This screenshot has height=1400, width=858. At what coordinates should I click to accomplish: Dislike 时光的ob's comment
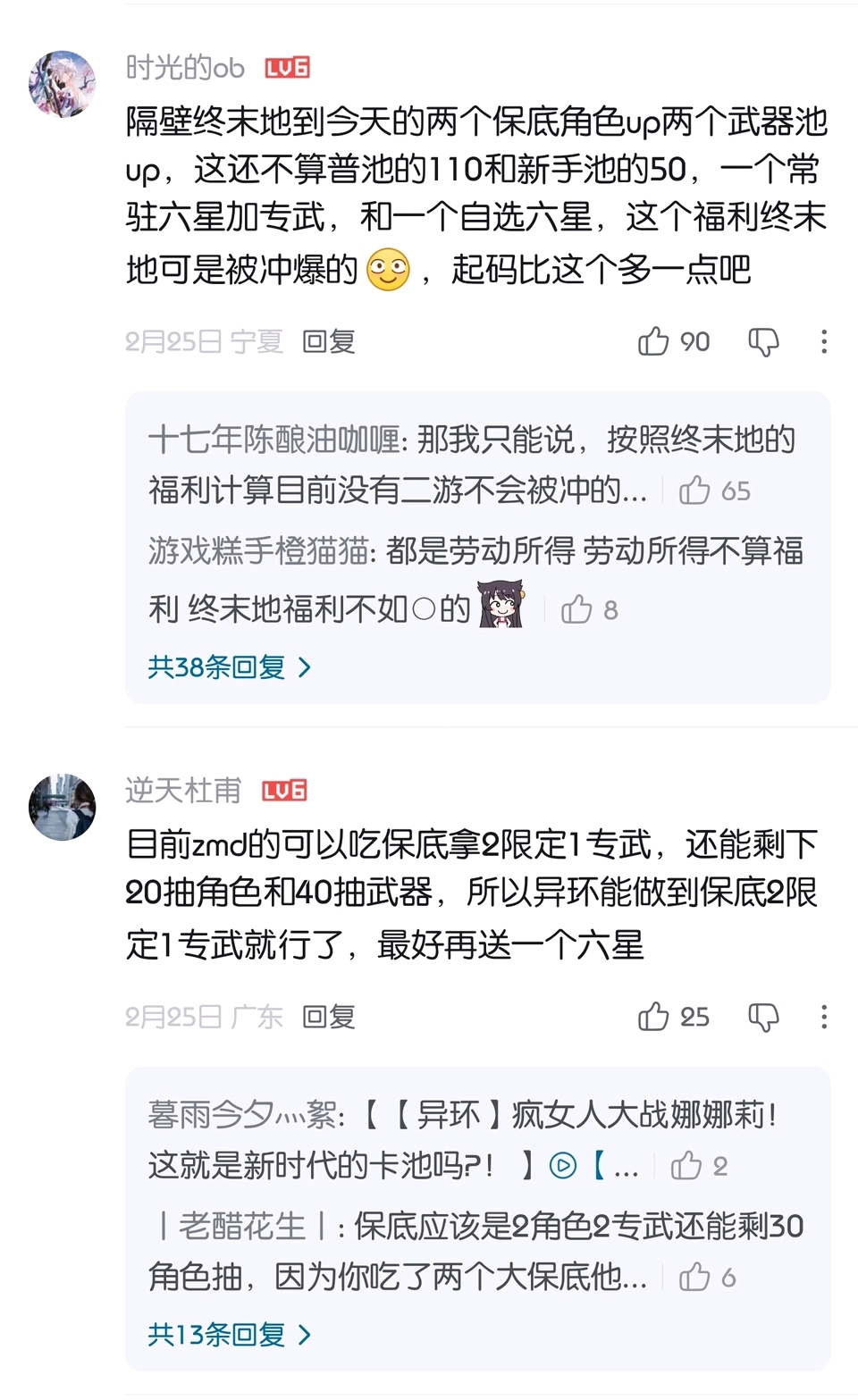763,341
